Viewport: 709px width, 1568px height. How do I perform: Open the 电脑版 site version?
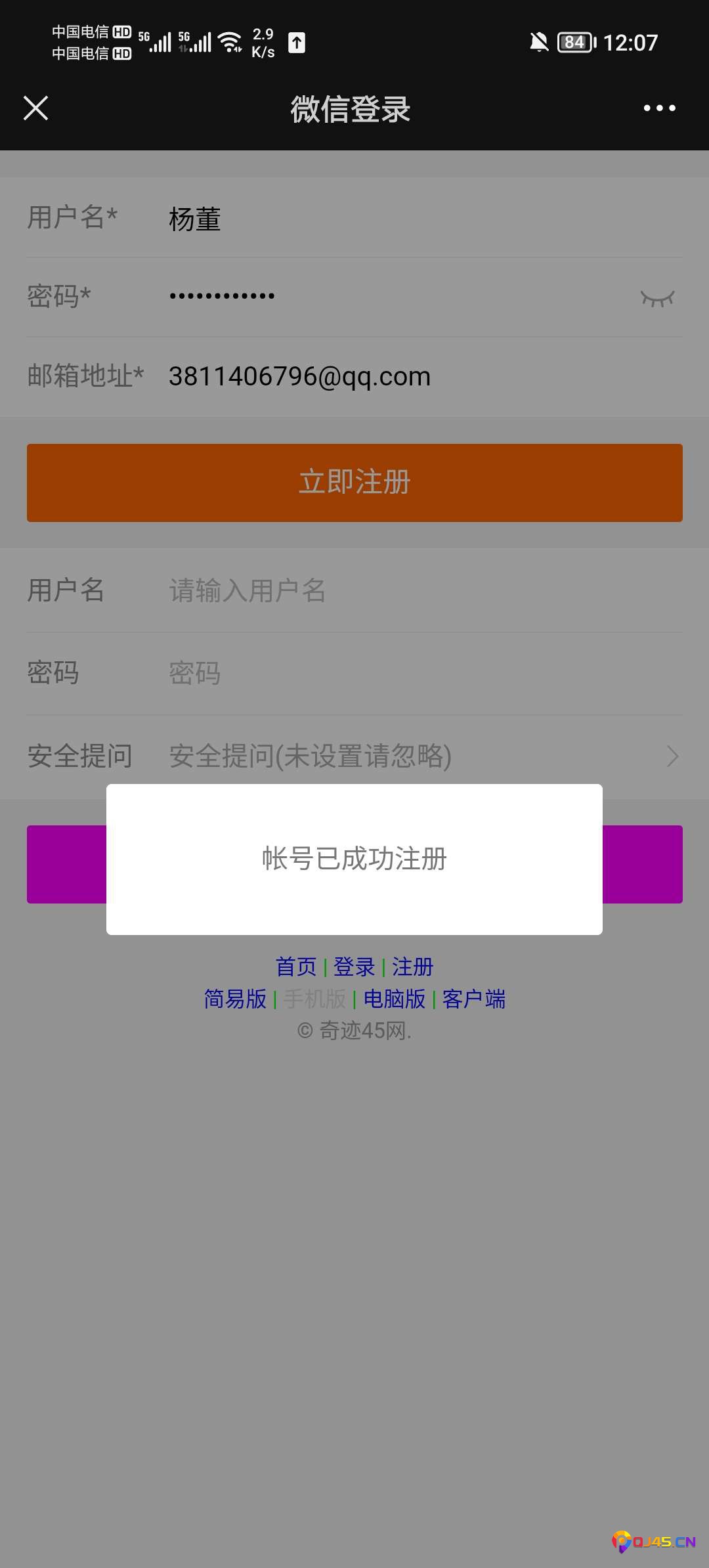(395, 999)
